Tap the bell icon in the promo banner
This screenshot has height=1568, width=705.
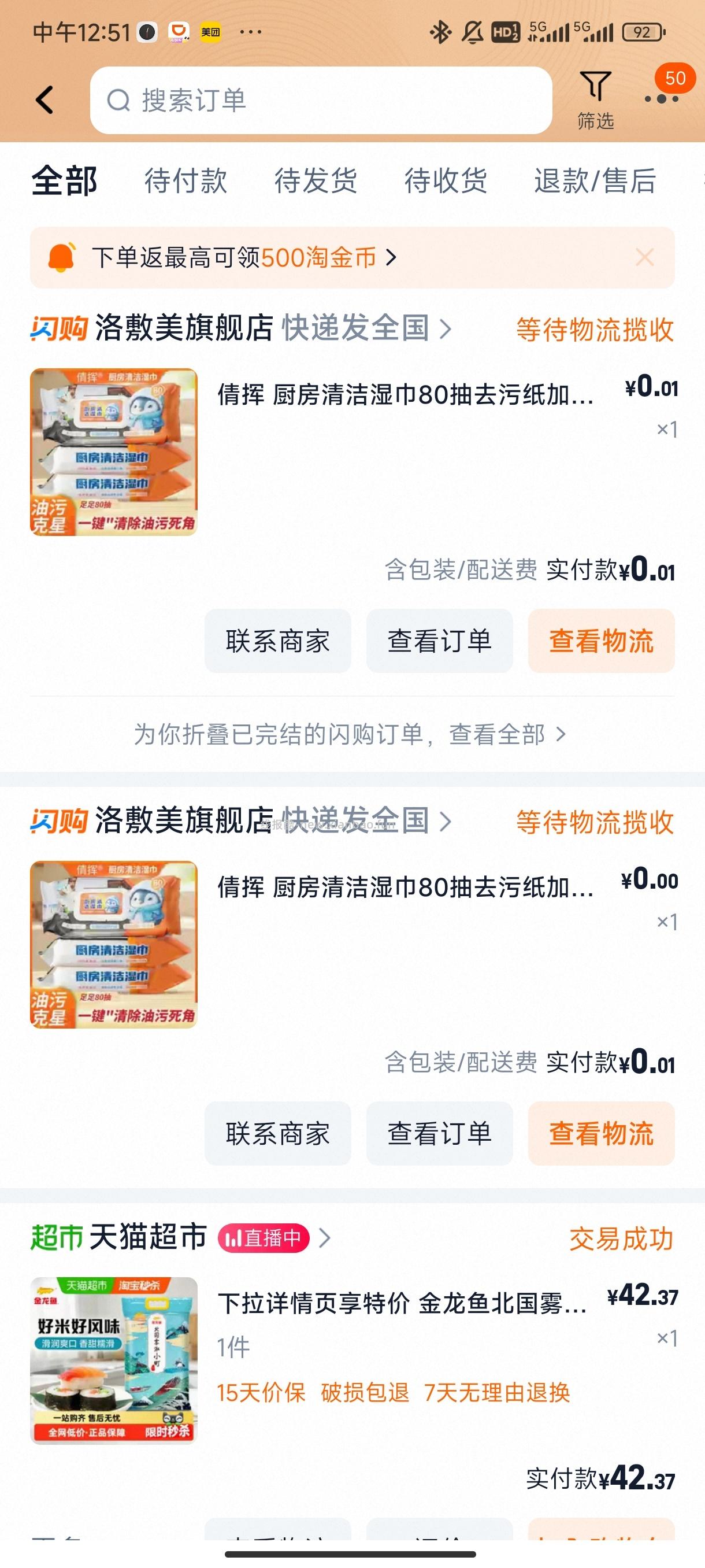pyautogui.click(x=65, y=257)
